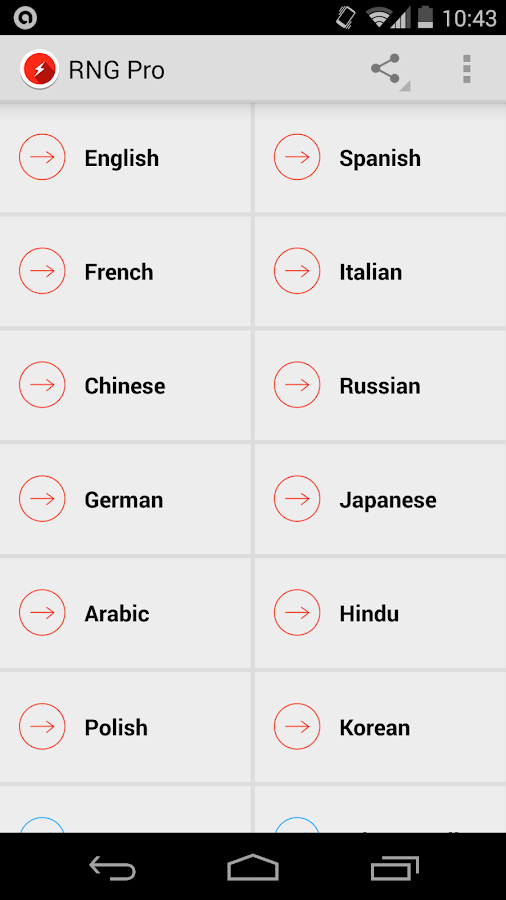Go to the home screen via home button
The image size is (506, 900).
click(253, 867)
